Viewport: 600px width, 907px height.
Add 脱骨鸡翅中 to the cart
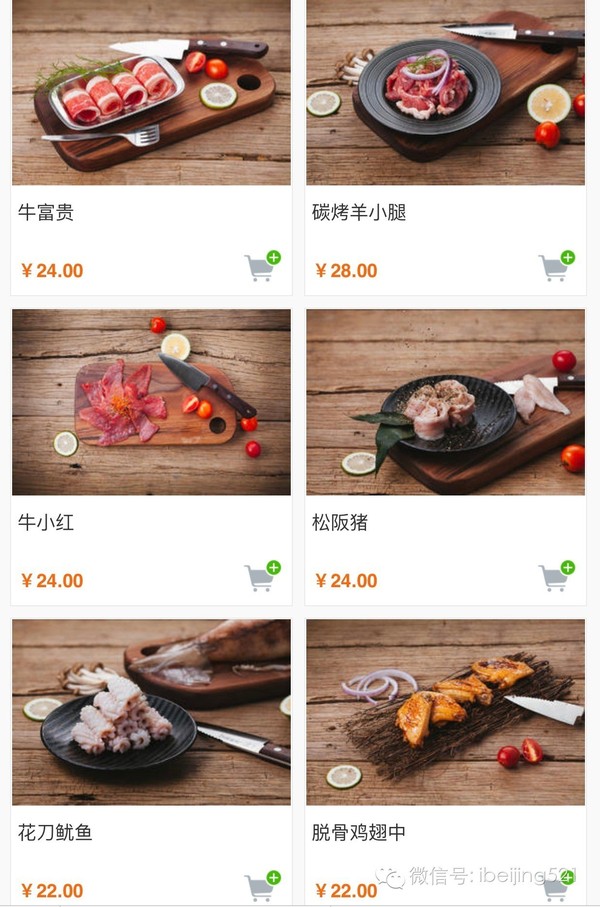tap(556, 886)
